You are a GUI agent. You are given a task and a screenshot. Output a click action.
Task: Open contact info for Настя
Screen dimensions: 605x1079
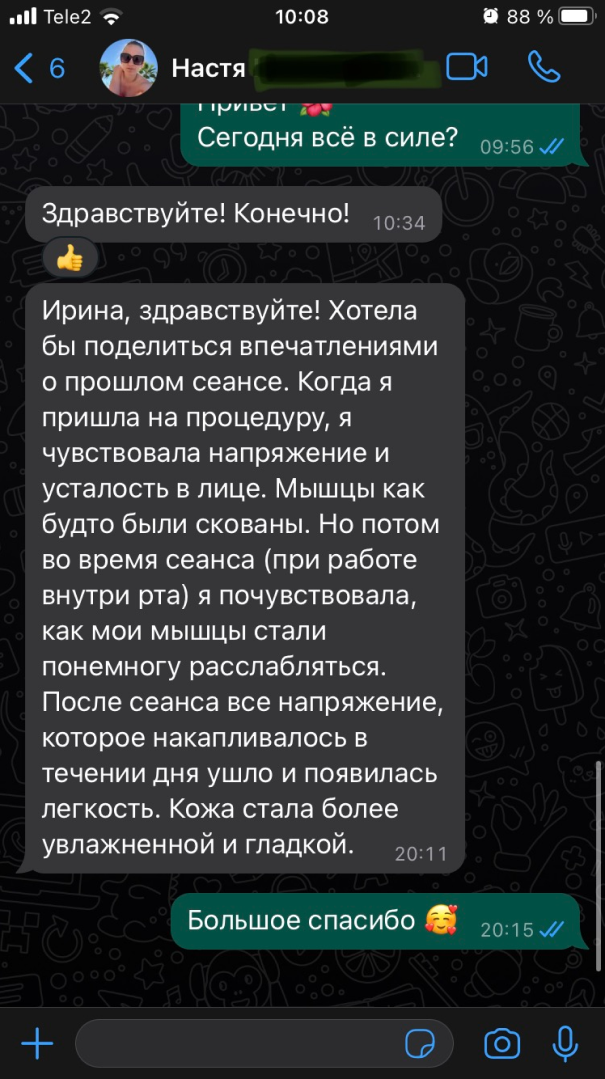tap(209, 68)
